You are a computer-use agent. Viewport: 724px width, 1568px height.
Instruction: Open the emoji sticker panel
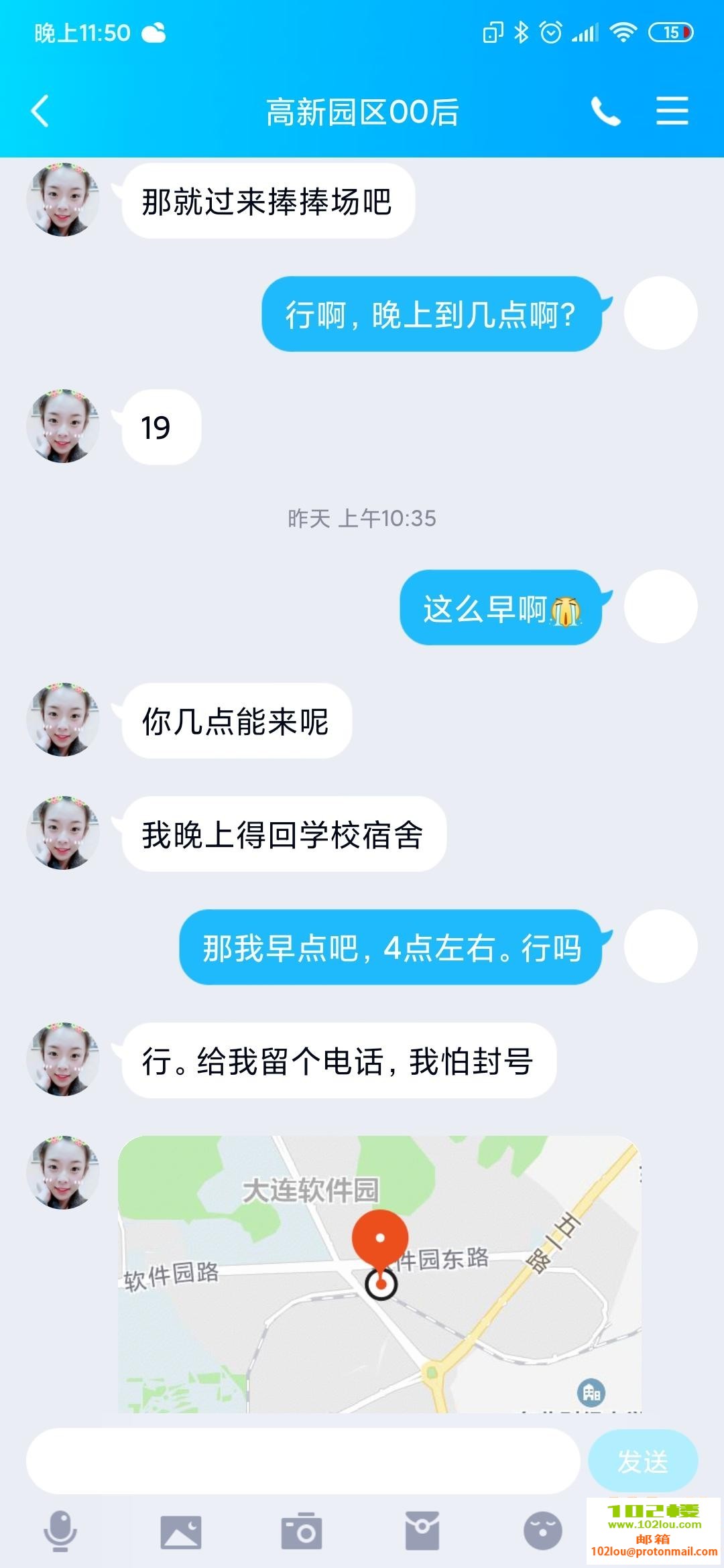pos(542,1531)
